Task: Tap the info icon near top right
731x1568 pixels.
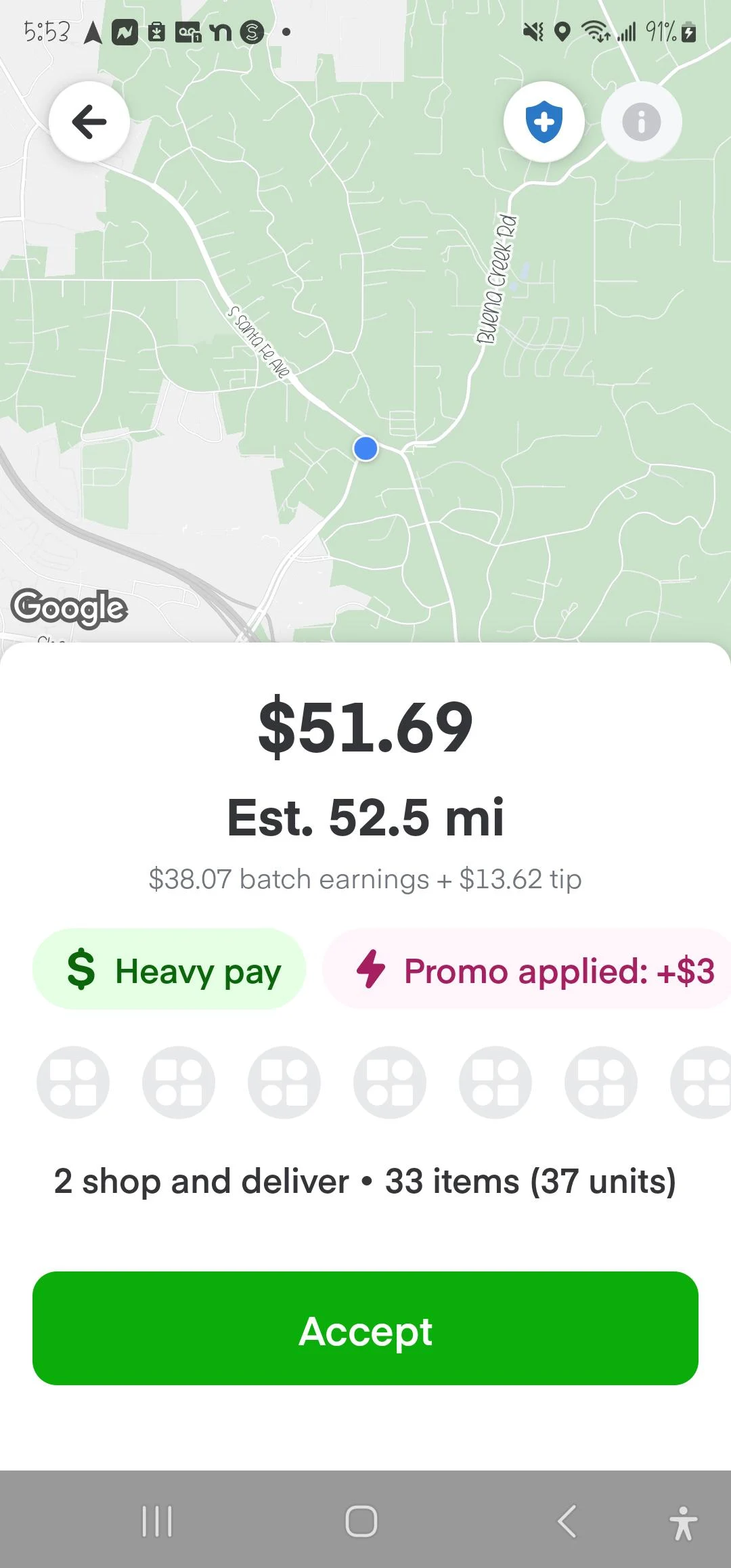Action: click(641, 122)
